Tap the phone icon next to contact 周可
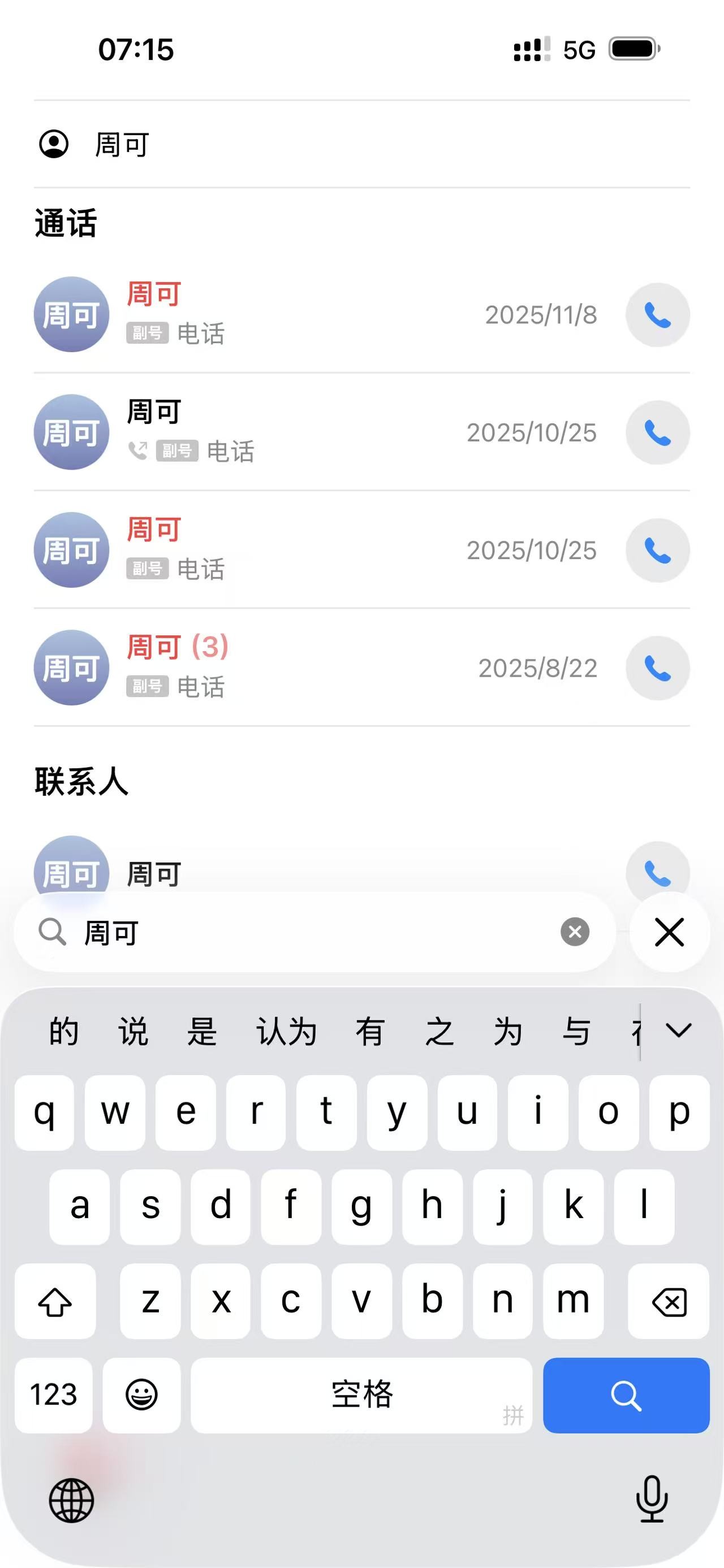 click(658, 873)
